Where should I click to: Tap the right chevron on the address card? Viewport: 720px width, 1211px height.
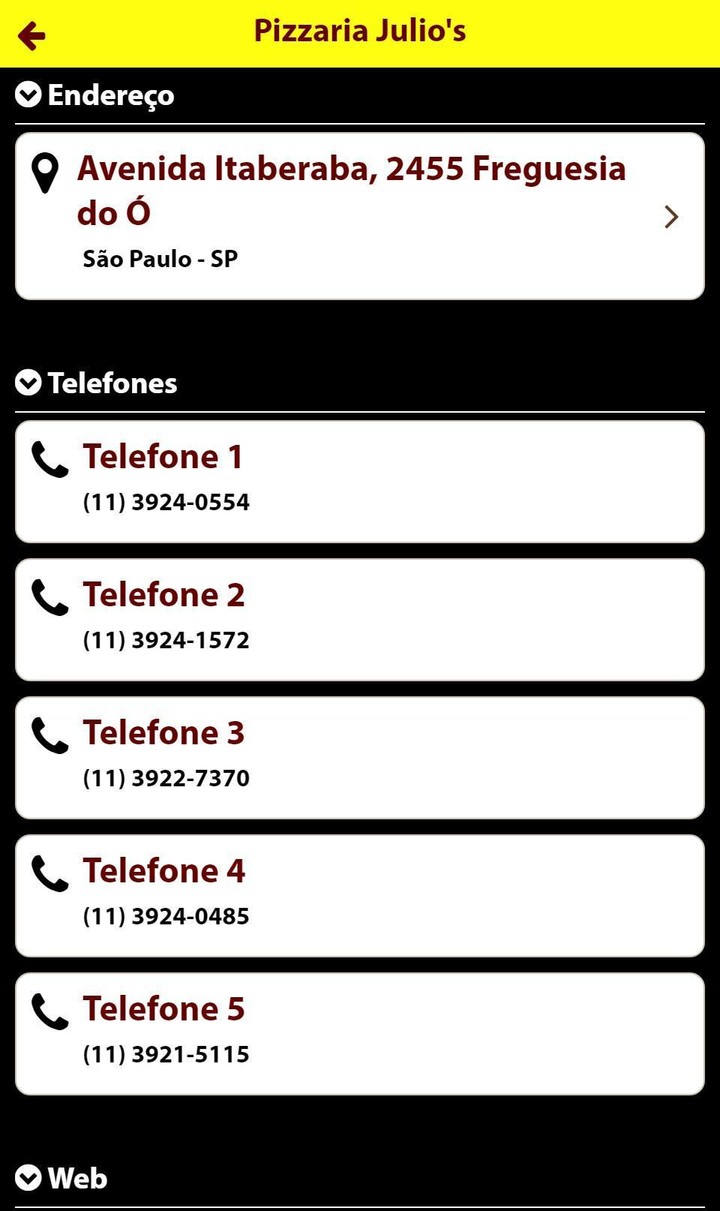(x=671, y=216)
